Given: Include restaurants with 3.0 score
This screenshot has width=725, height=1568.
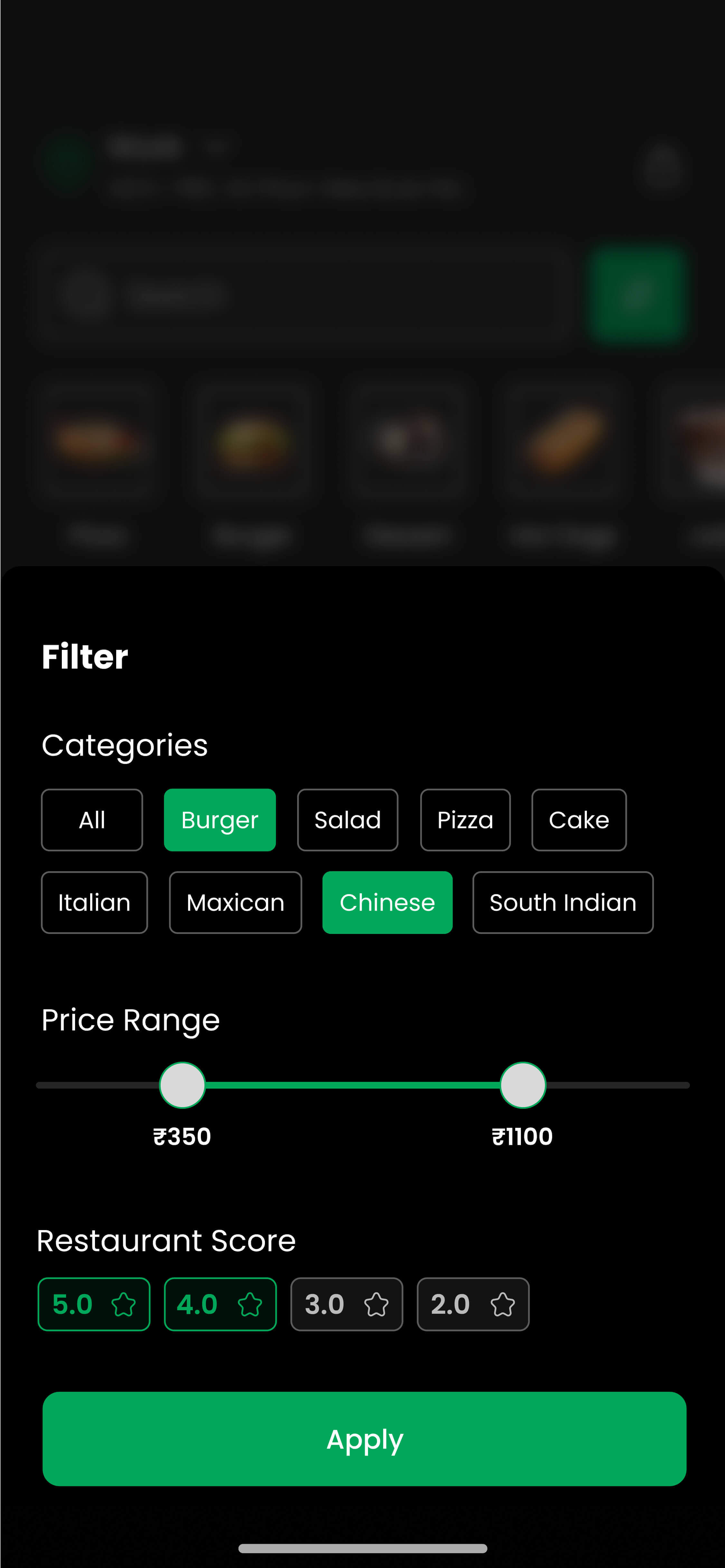Looking at the screenshot, I should [x=346, y=1304].
